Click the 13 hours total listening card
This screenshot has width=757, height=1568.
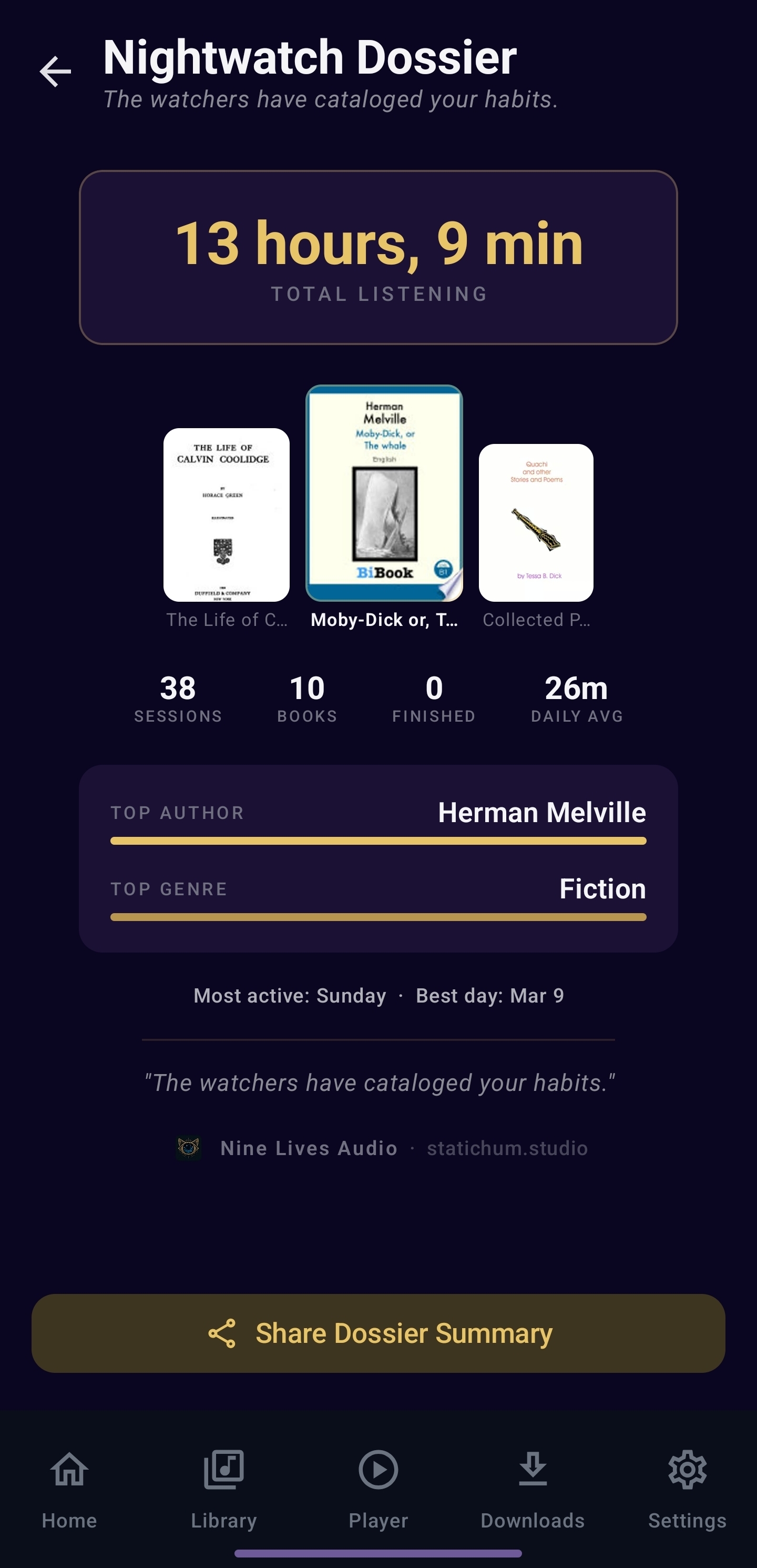[378, 256]
